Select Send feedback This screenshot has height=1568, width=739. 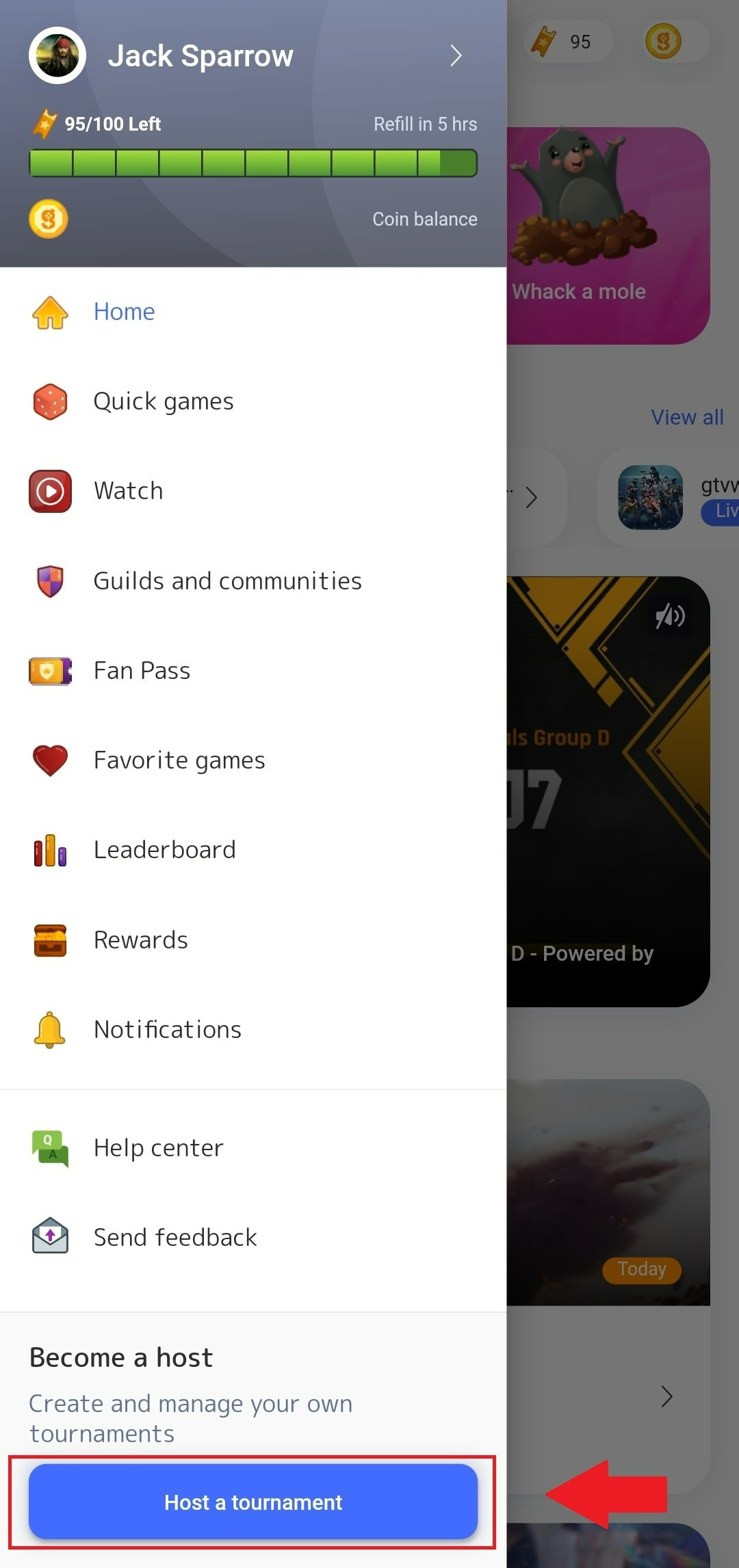point(174,1238)
